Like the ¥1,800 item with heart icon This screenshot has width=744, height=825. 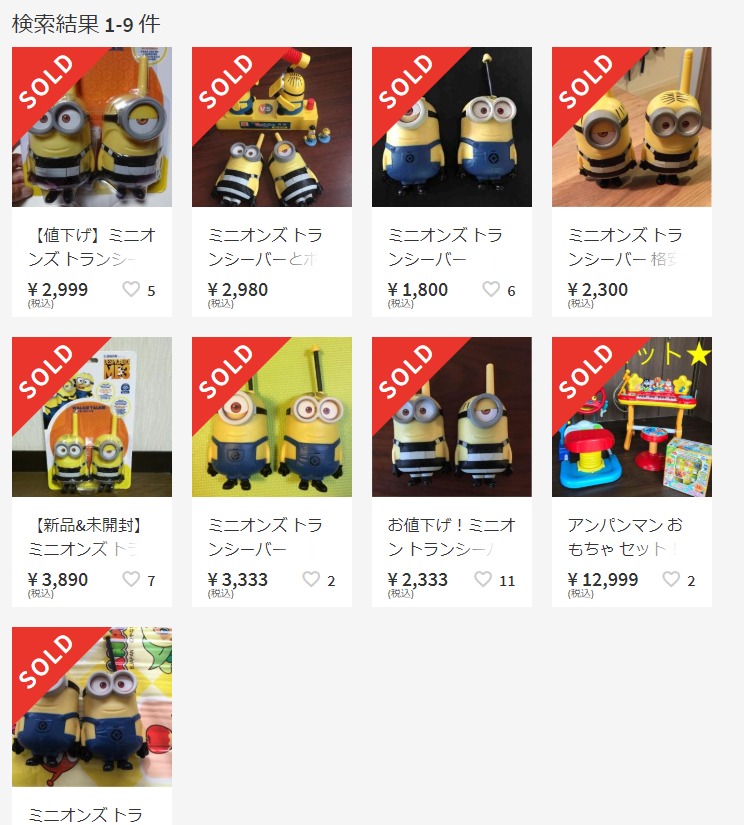point(491,290)
